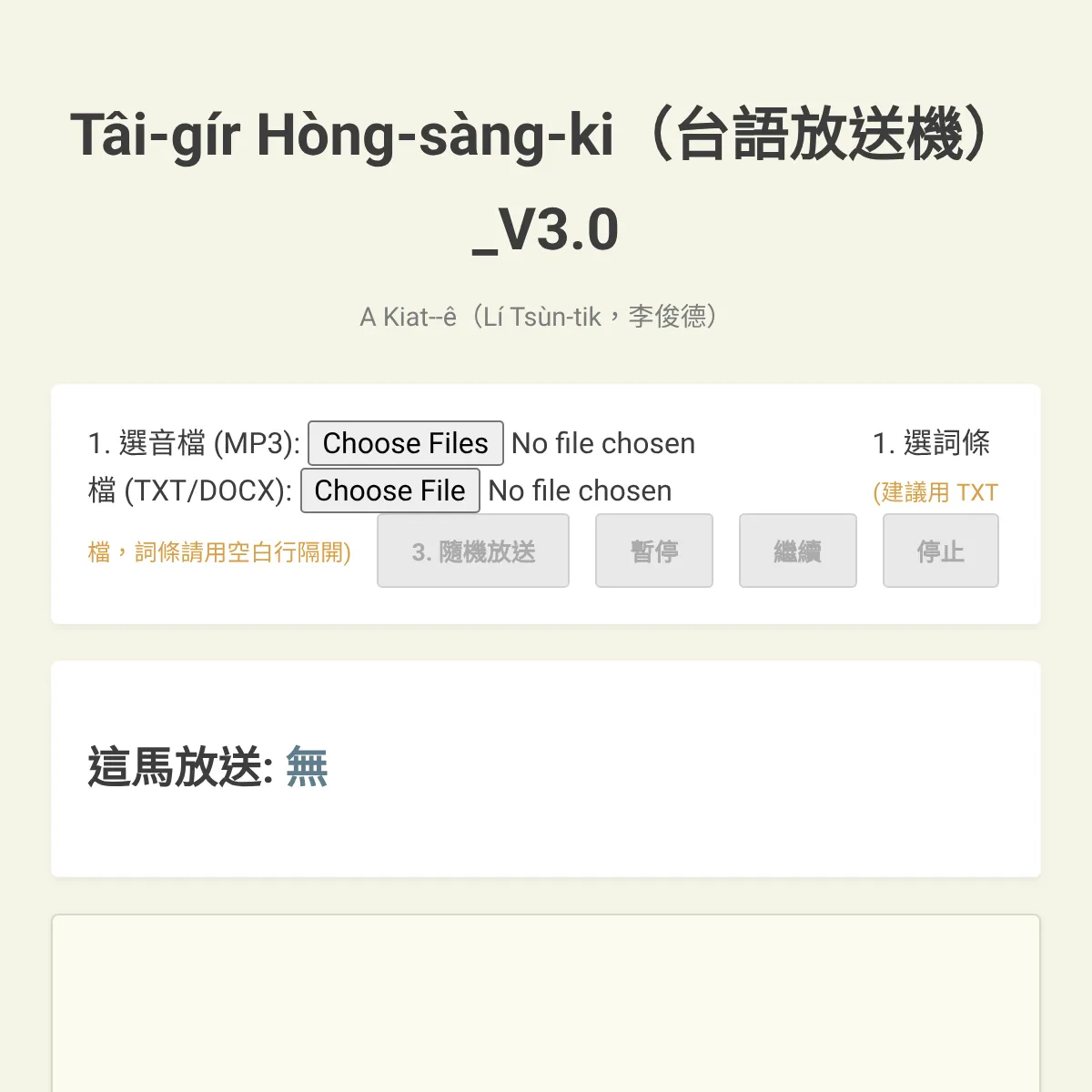Pause playback with 暫停
Image resolution: width=1092 pixels, height=1092 pixels.
653,551
